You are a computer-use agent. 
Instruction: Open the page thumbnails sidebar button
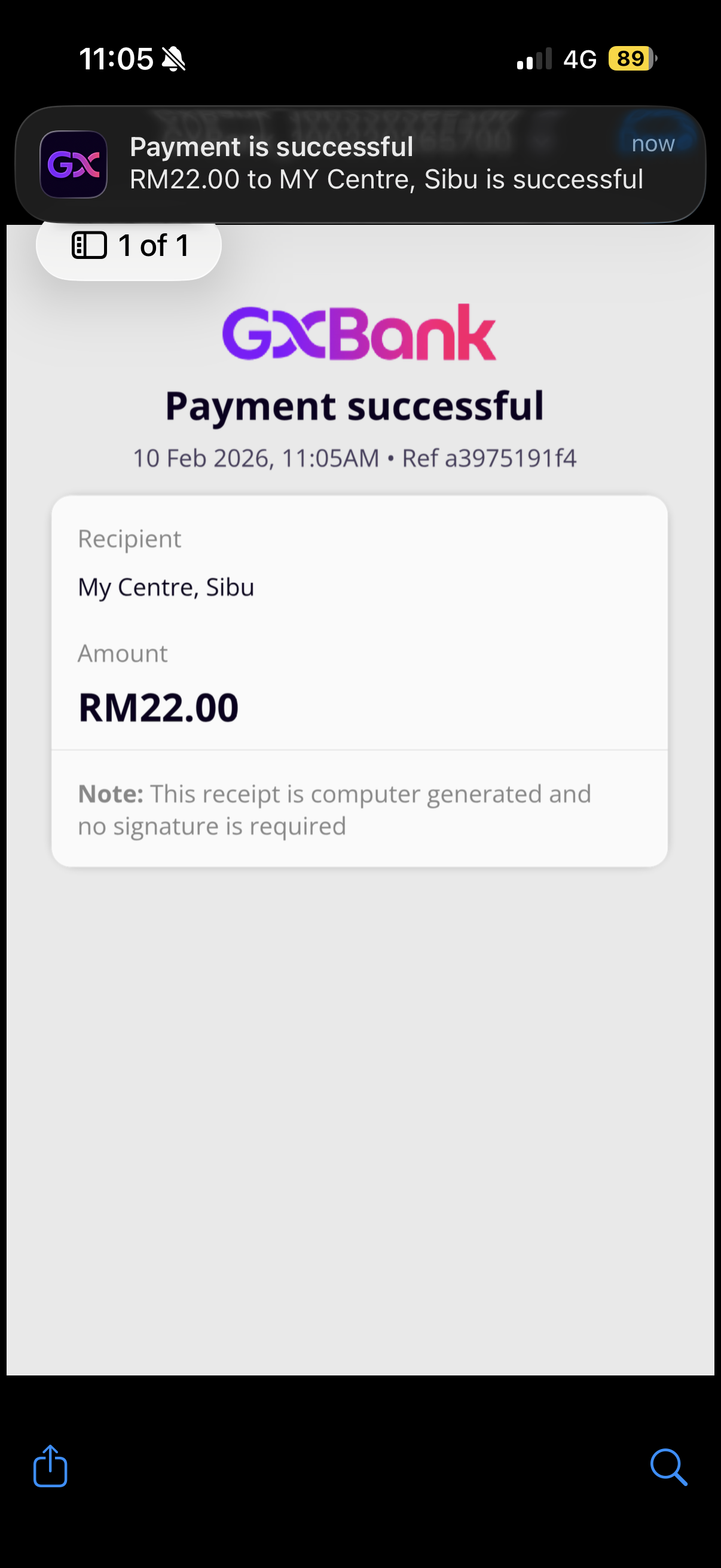[90, 245]
